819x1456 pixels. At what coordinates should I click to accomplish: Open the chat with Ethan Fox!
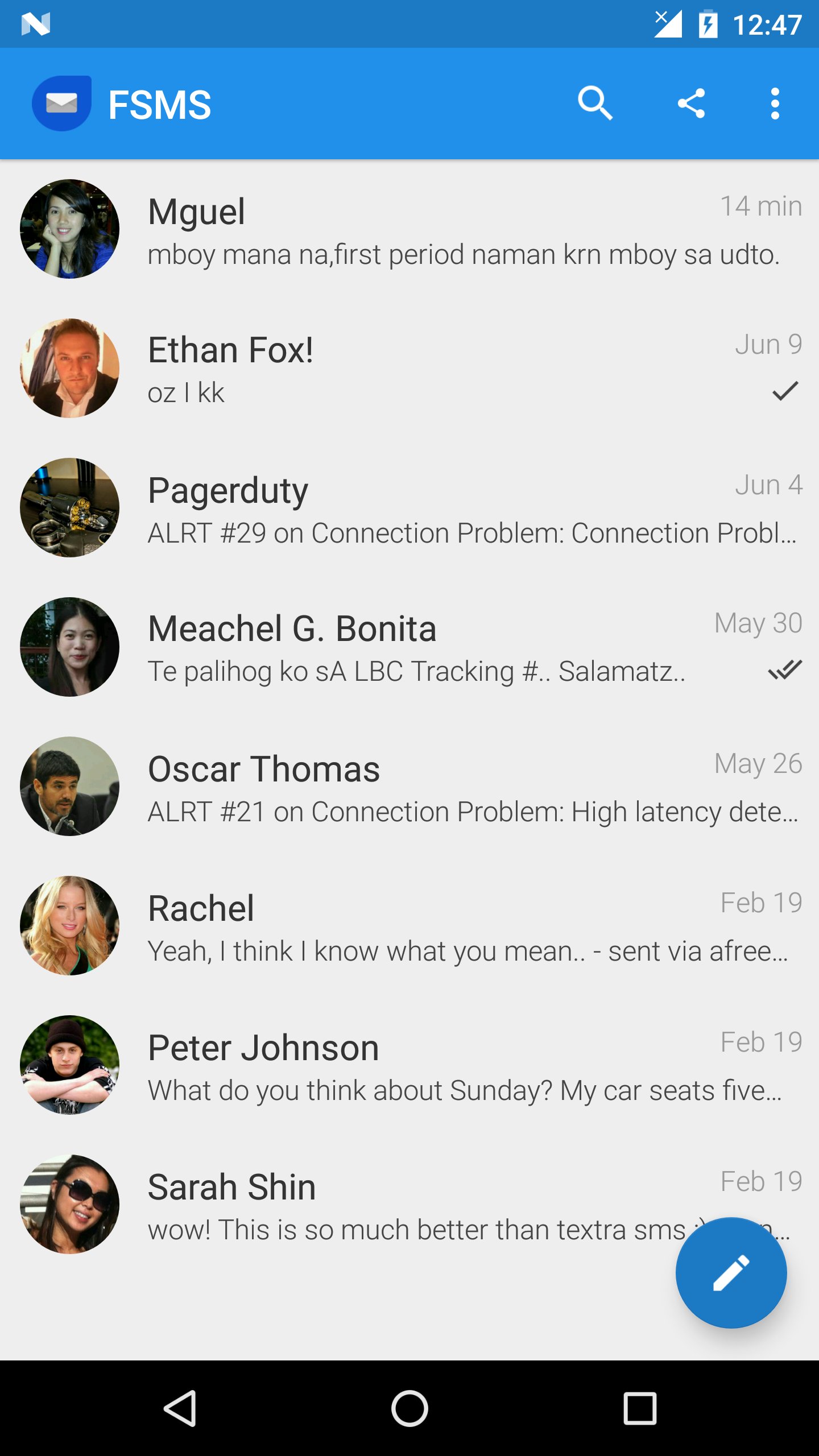(x=409, y=369)
